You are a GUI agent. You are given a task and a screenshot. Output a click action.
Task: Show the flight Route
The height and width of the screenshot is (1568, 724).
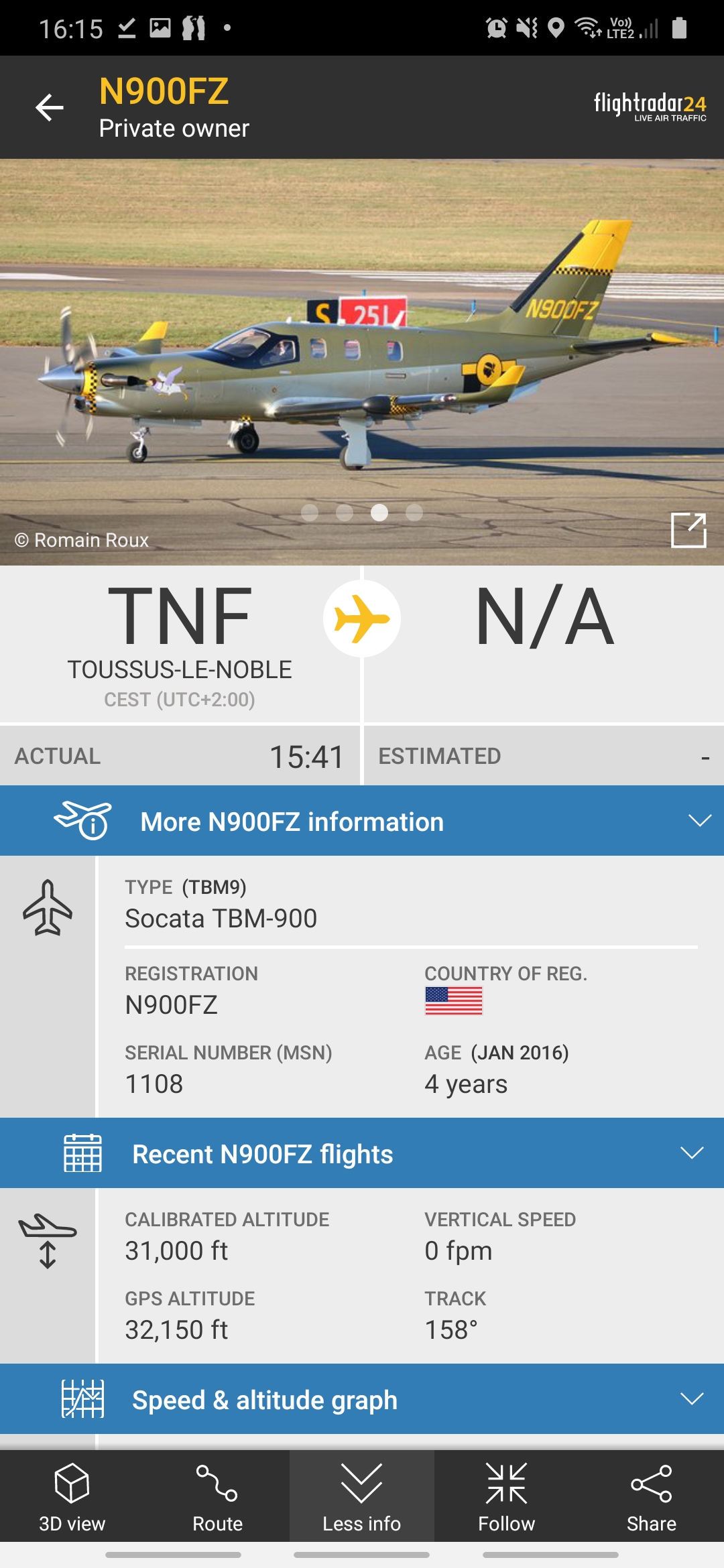[x=217, y=1497]
